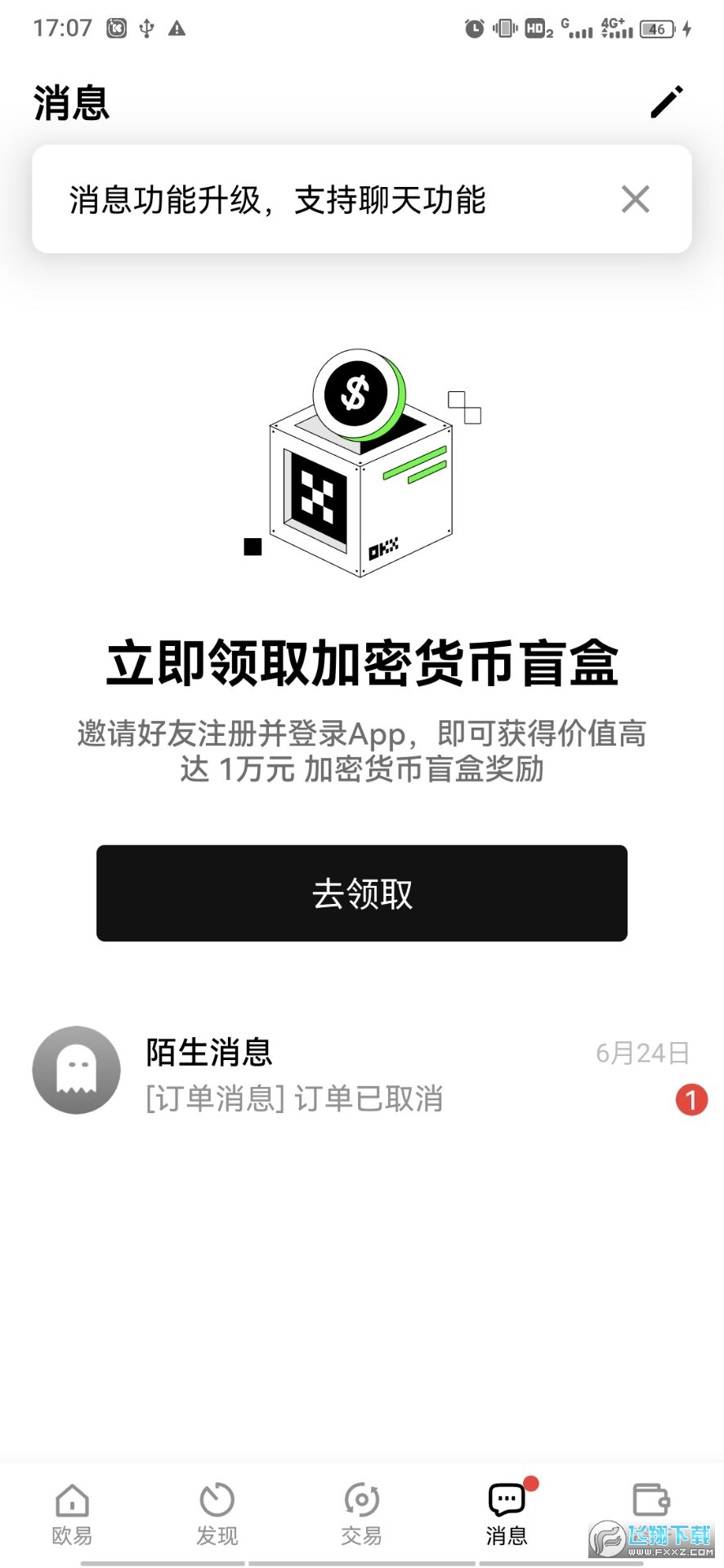724x1568 pixels.
Task: Tap the 6月24日 timestamp label
Action: pos(642,1053)
